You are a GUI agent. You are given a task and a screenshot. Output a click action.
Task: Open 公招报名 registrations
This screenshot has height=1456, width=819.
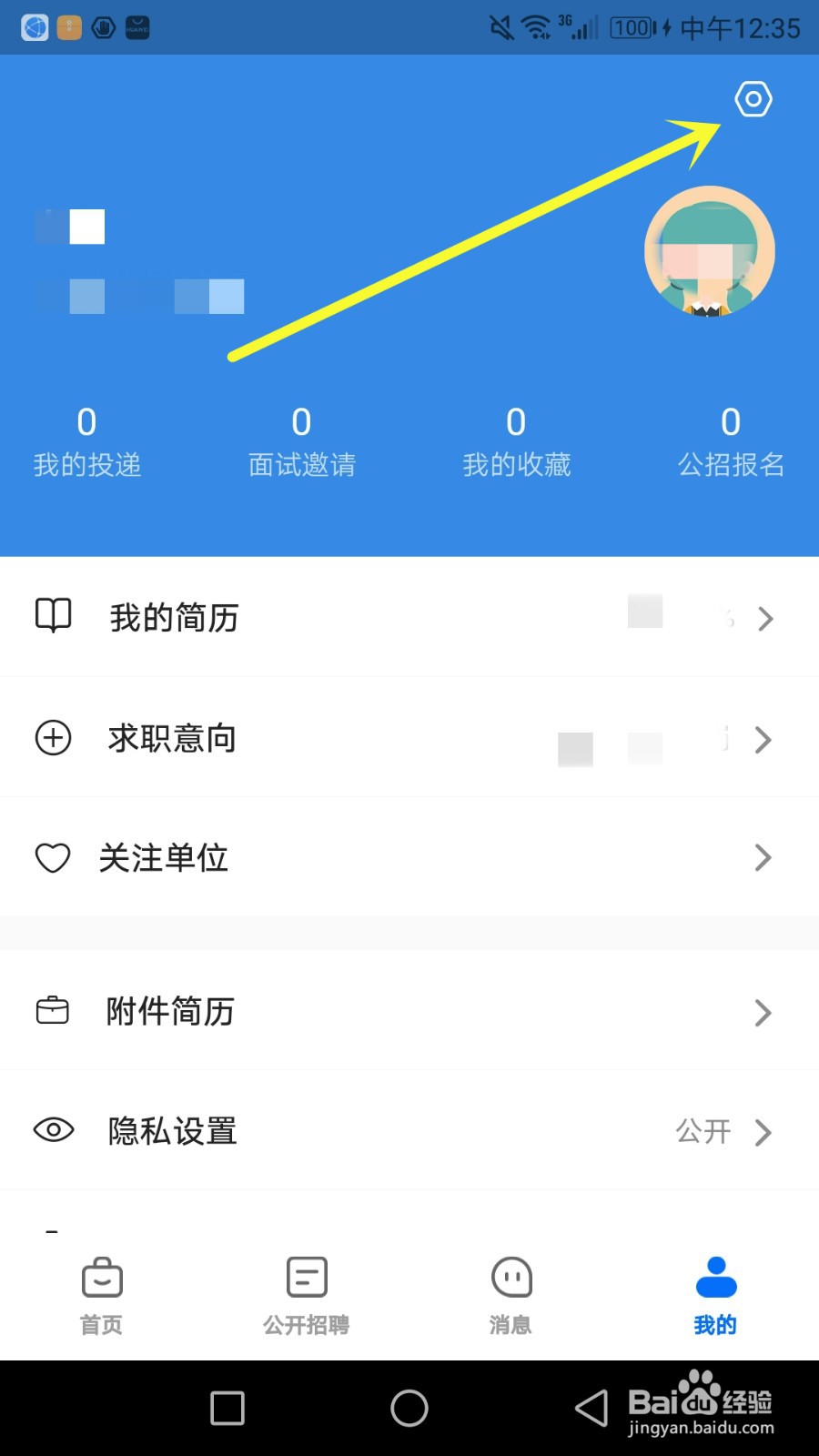coord(731,443)
